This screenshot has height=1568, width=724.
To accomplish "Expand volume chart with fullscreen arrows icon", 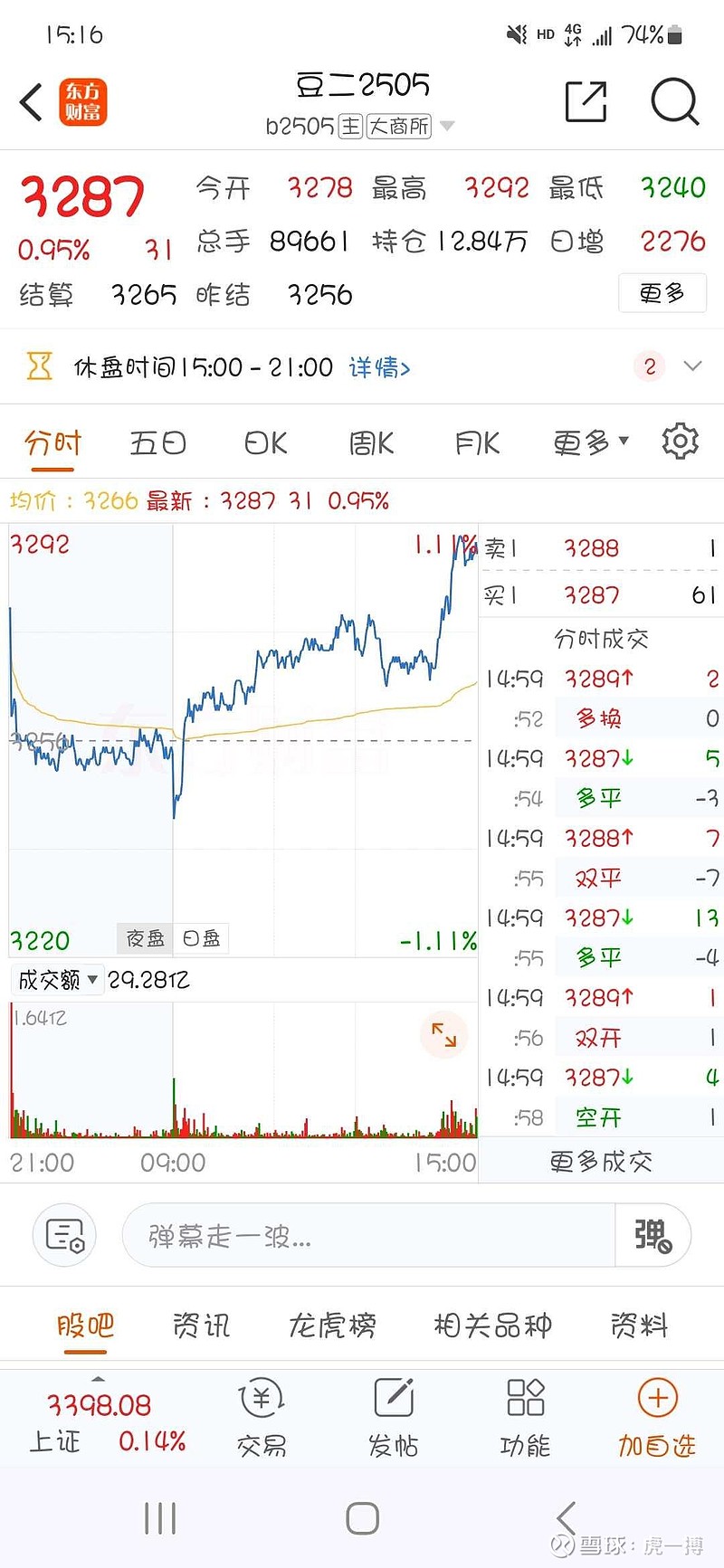I will [x=443, y=1035].
